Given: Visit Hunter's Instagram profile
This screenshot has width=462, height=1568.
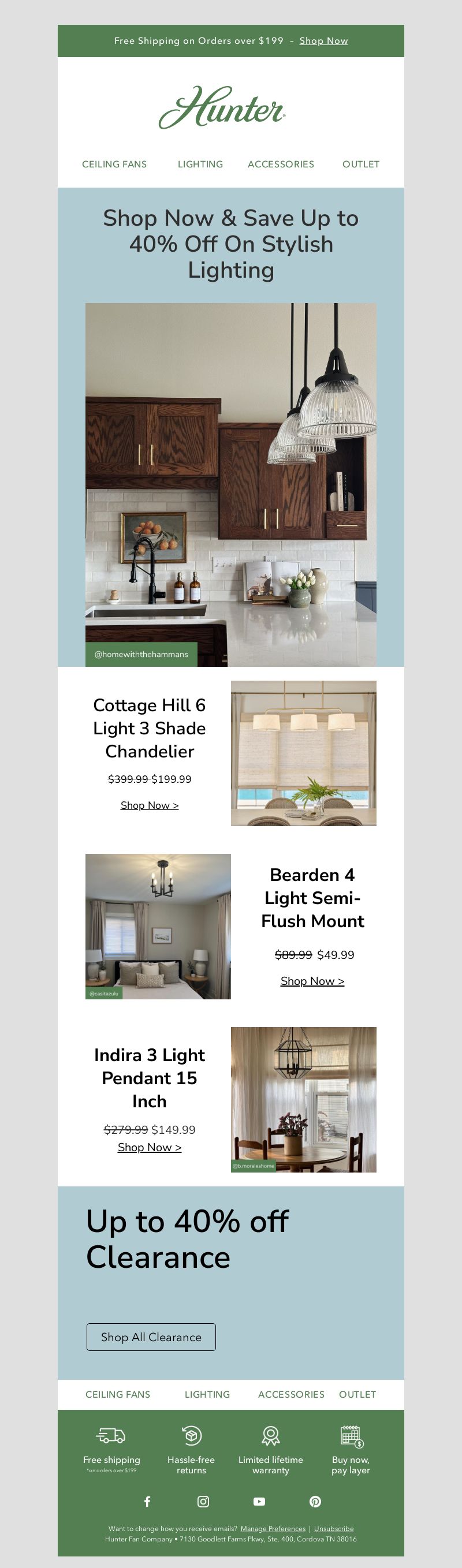Looking at the screenshot, I should 203,1502.
